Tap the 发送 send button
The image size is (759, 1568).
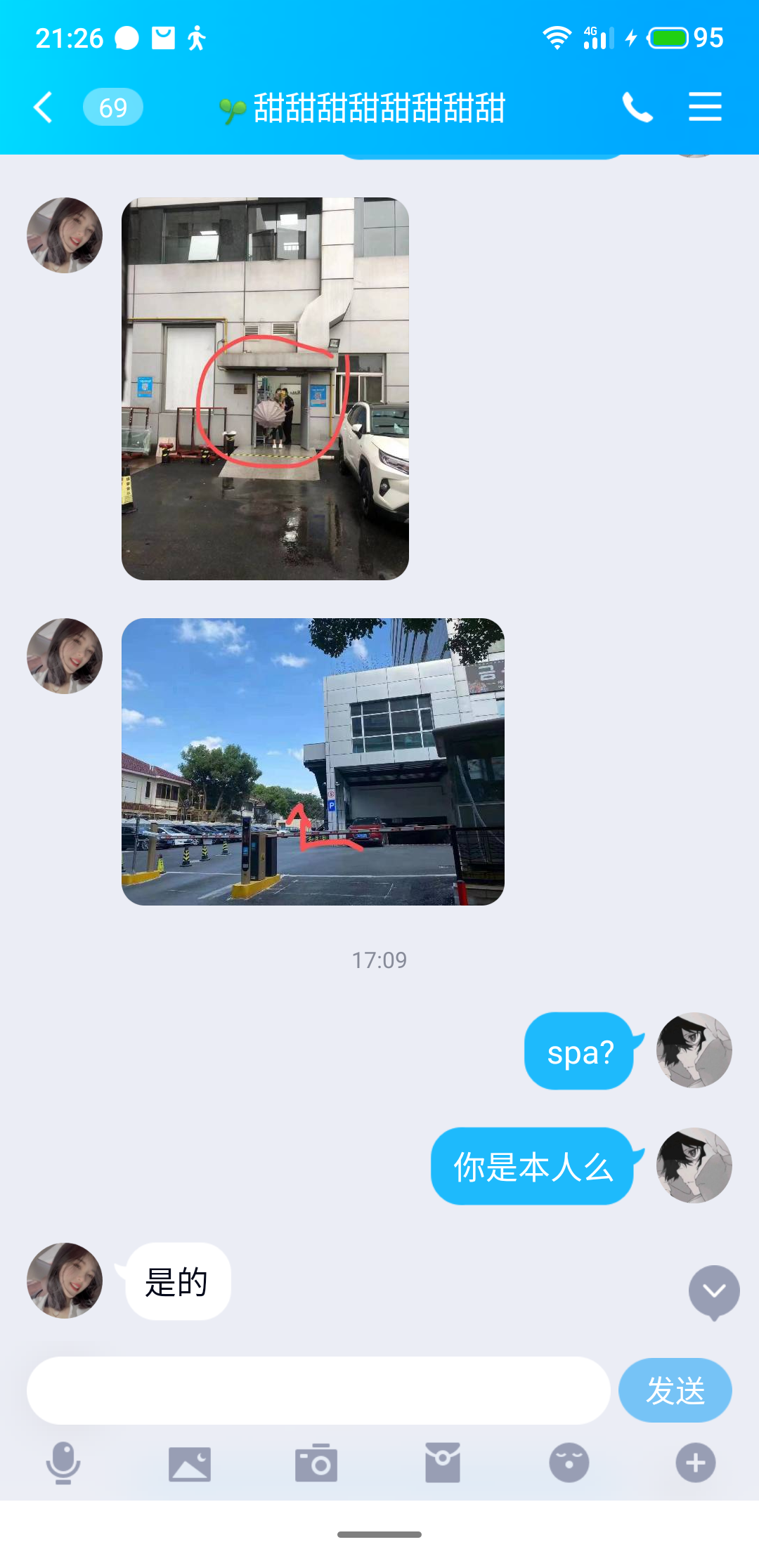pyautogui.click(x=675, y=1390)
